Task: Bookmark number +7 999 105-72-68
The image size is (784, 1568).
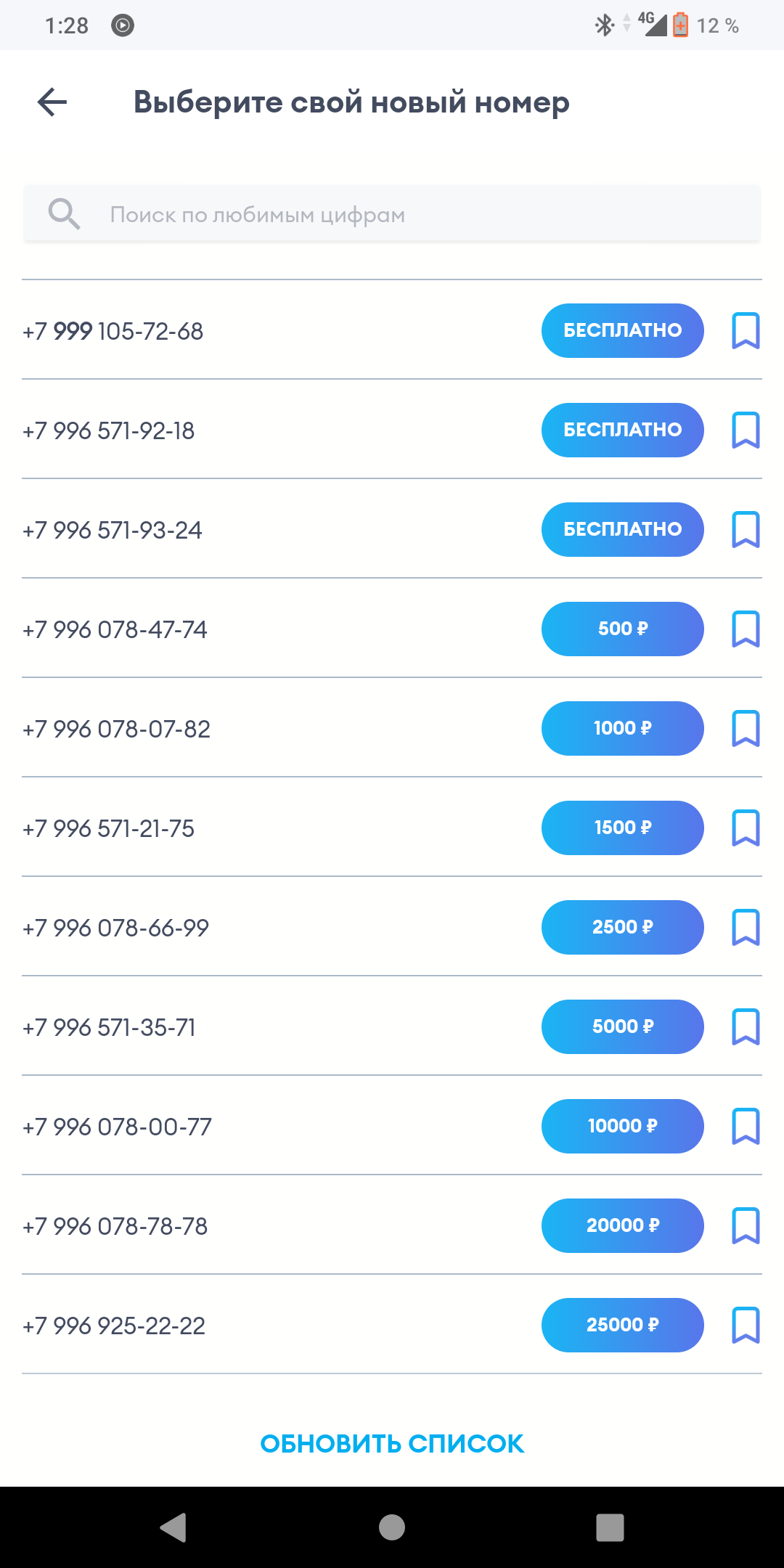Action: [746, 331]
